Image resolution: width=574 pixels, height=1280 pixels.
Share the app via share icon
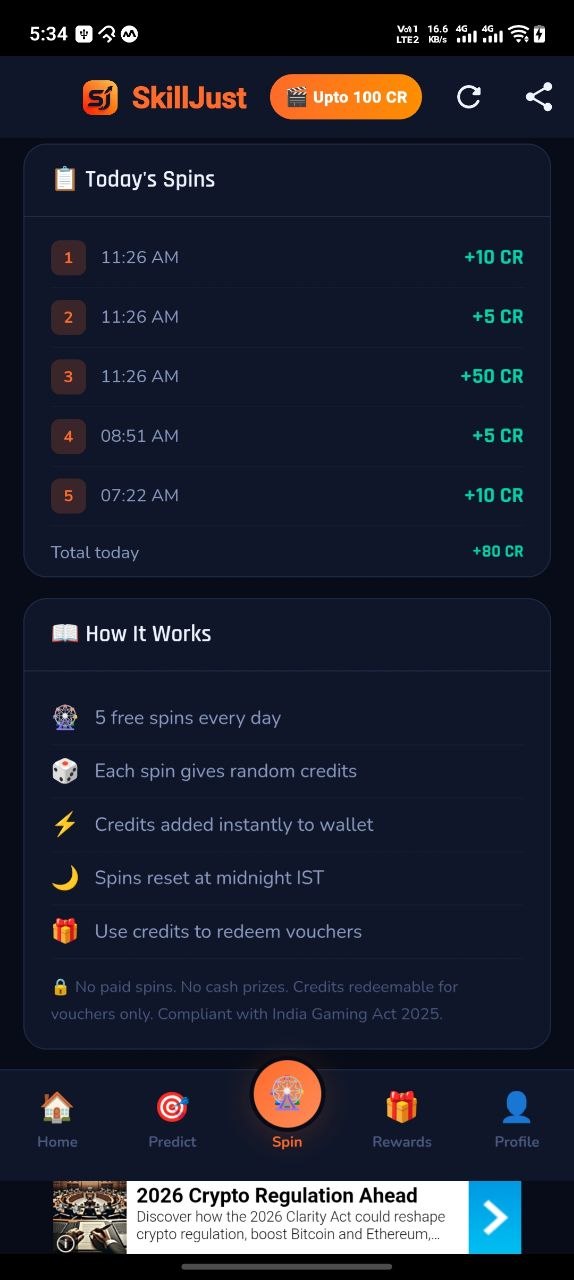(539, 97)
